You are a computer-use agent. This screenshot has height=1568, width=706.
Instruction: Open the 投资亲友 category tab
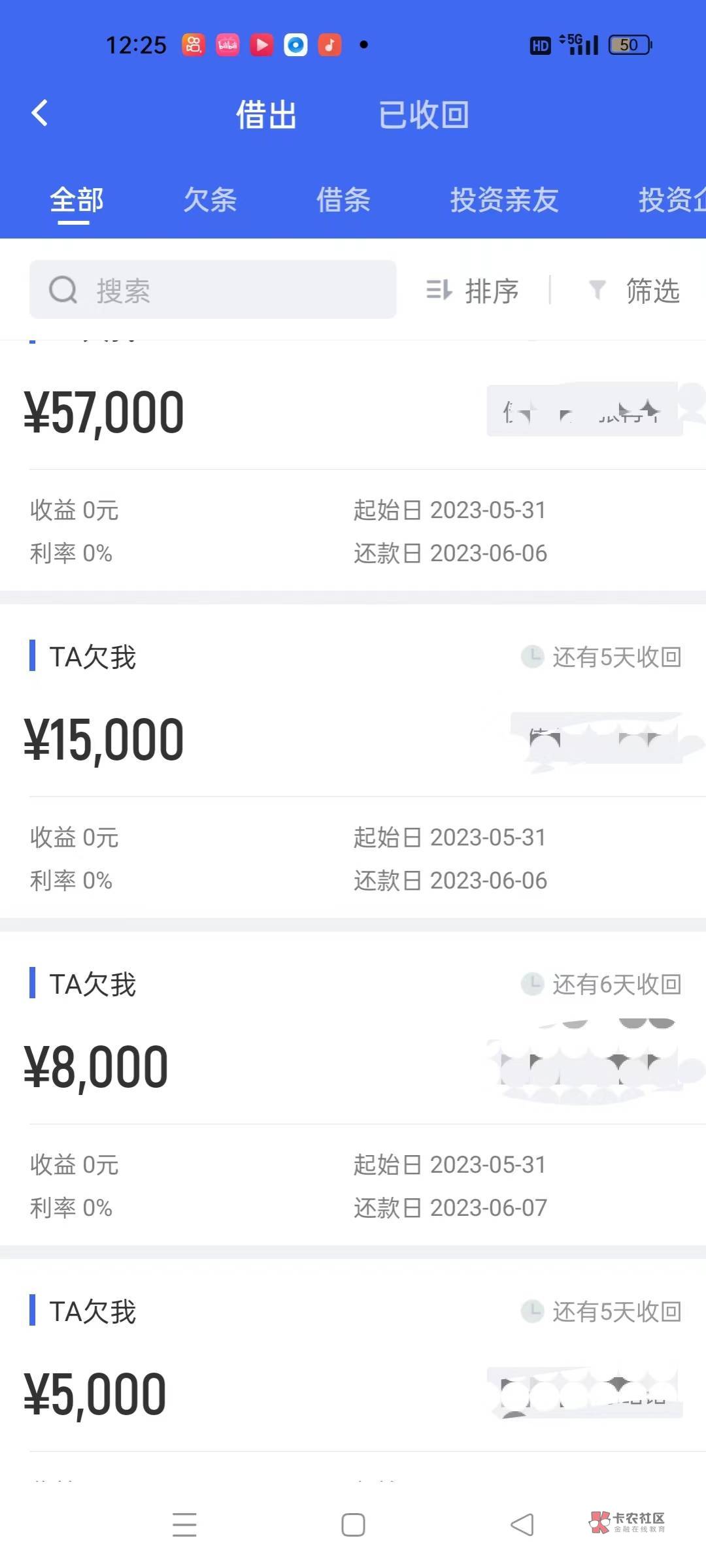tap(503, 201)
